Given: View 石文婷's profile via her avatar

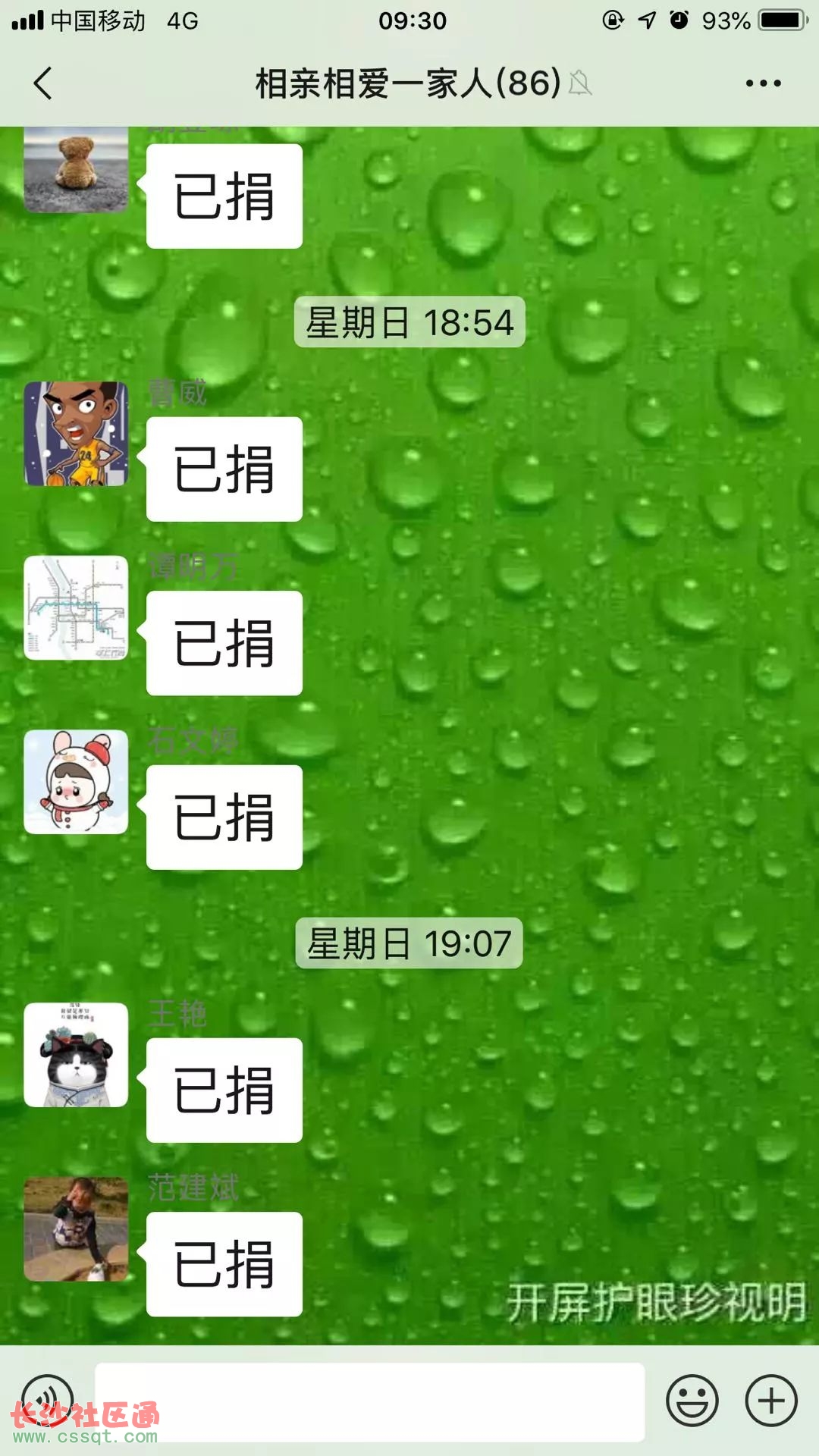Looking at the screenshot, I should (x=76, y=782).
